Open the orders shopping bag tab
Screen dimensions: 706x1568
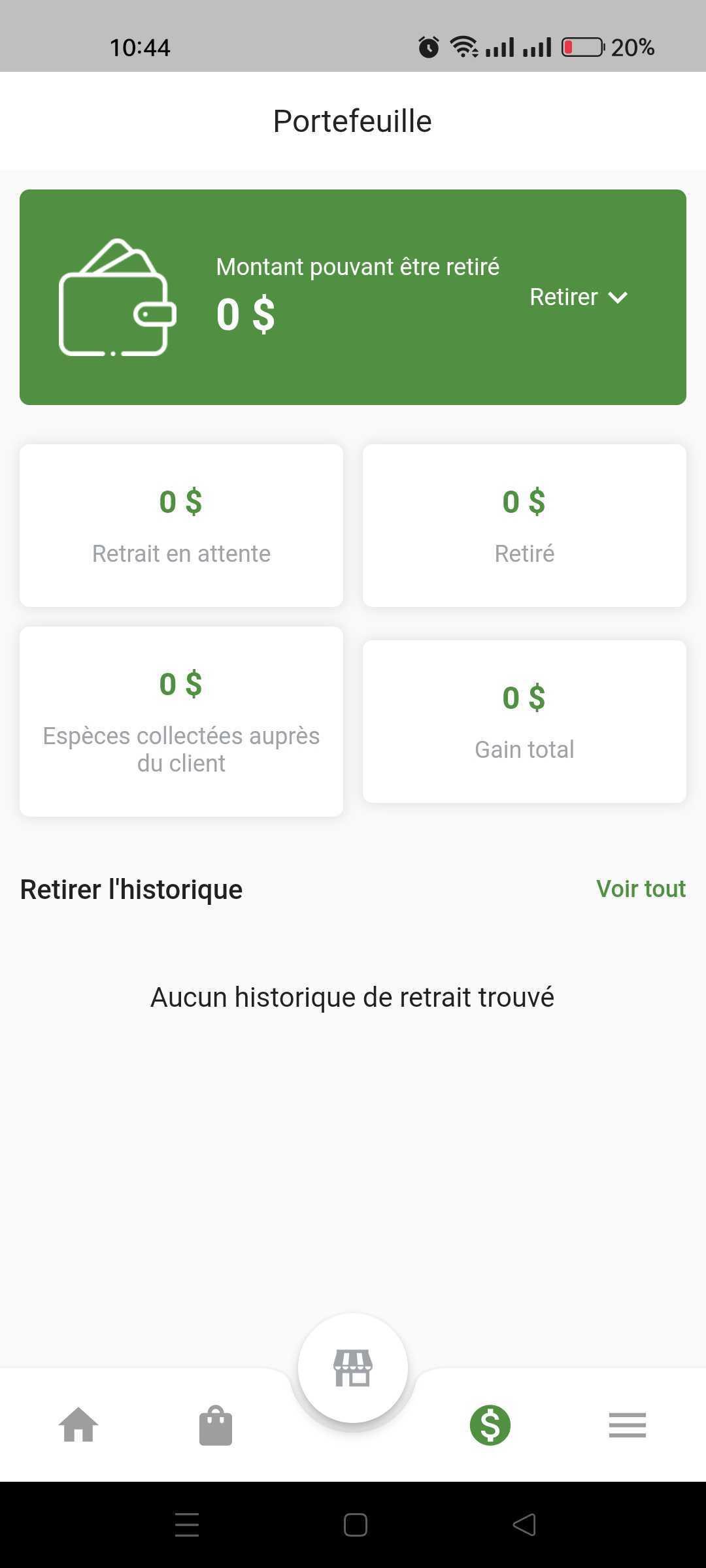(216, 1425)
